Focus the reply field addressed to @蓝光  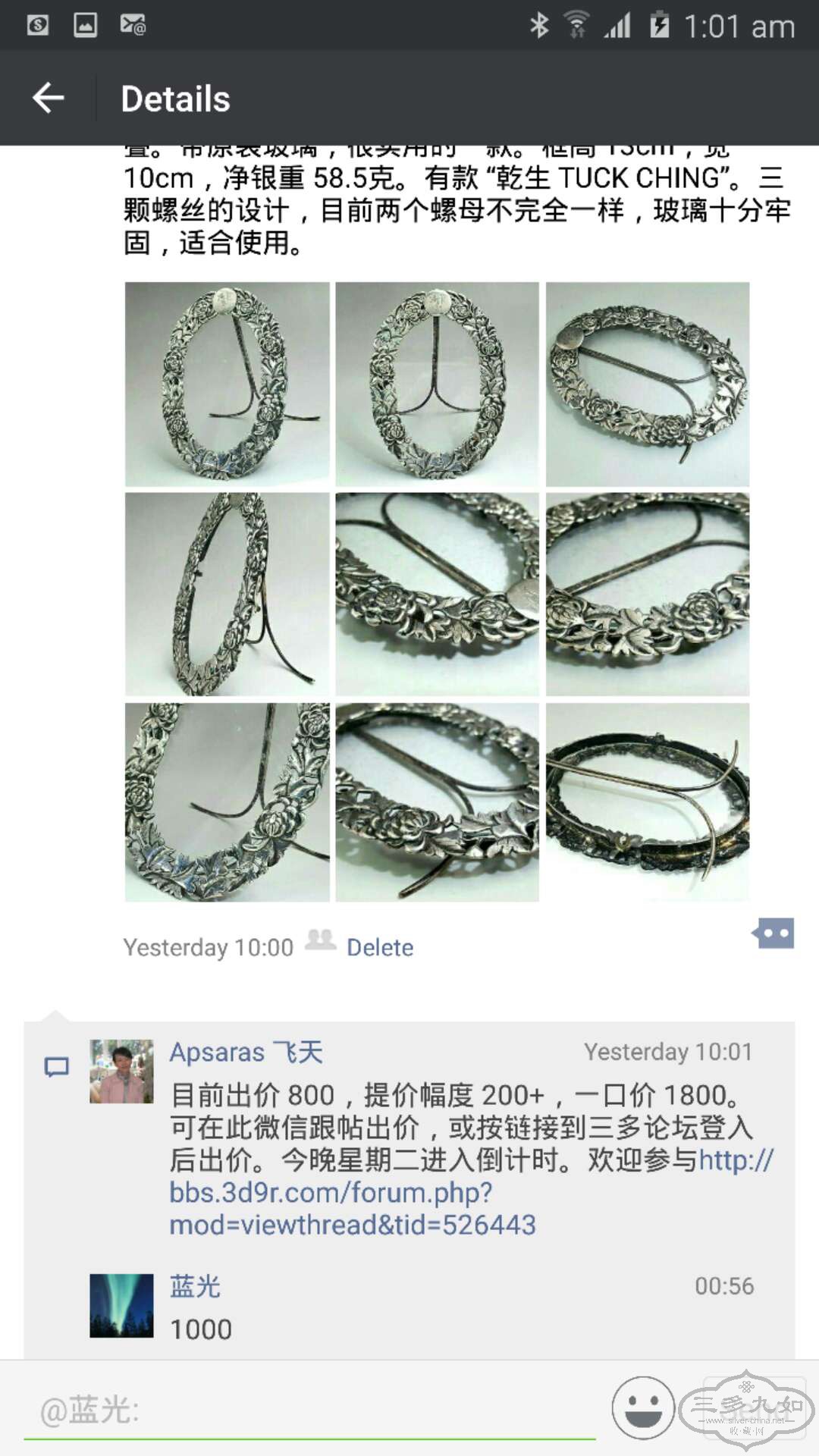309,1410
